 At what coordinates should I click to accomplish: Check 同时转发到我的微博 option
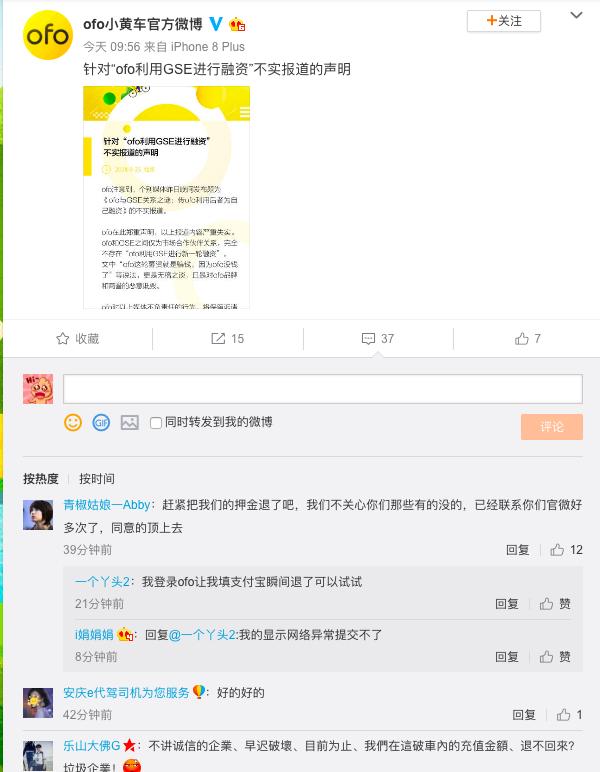pos(156,423)
